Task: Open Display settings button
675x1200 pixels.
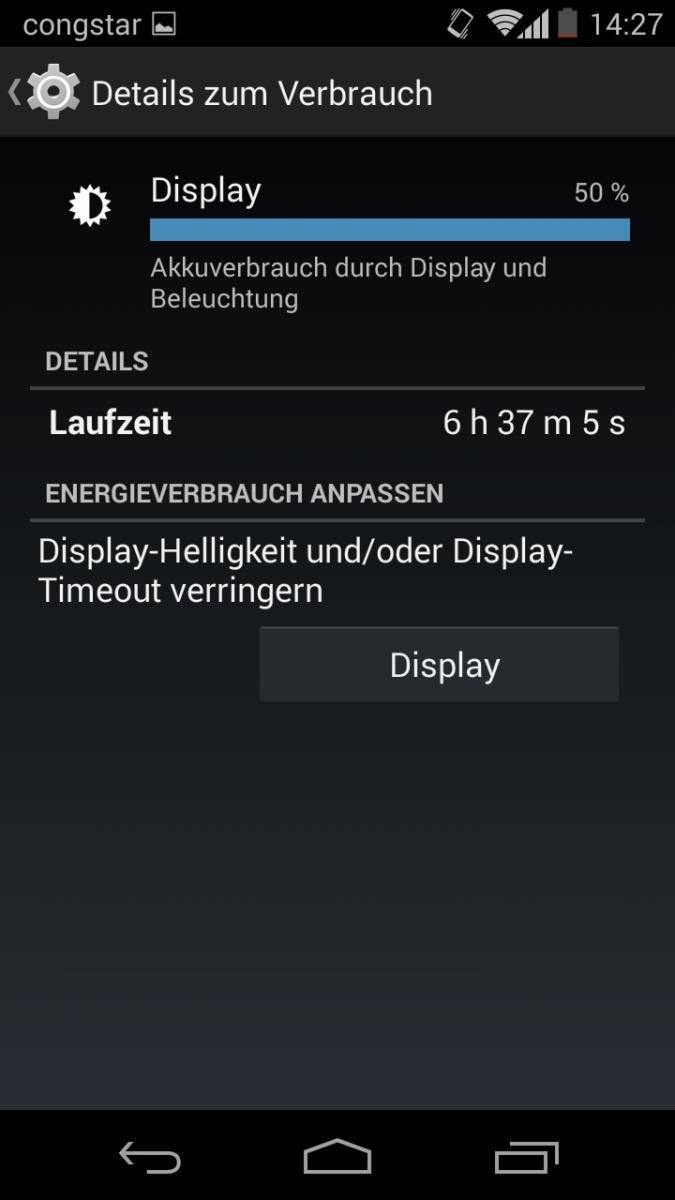Action: pyautogui.click(x=439, y=665)
